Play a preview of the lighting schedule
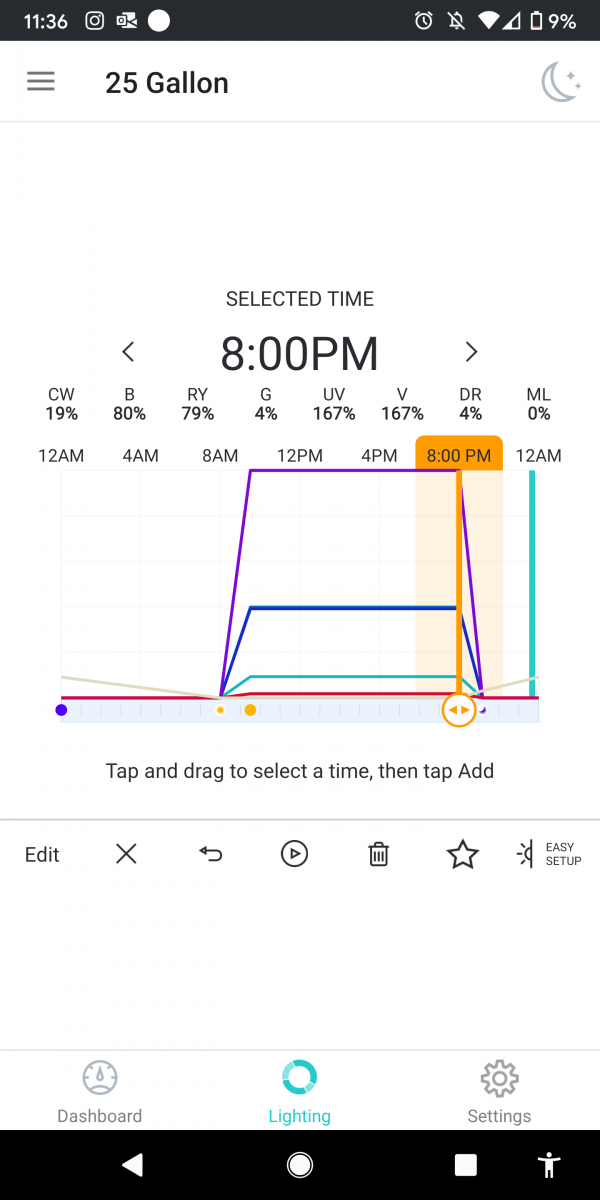 [x=294, y=854]
